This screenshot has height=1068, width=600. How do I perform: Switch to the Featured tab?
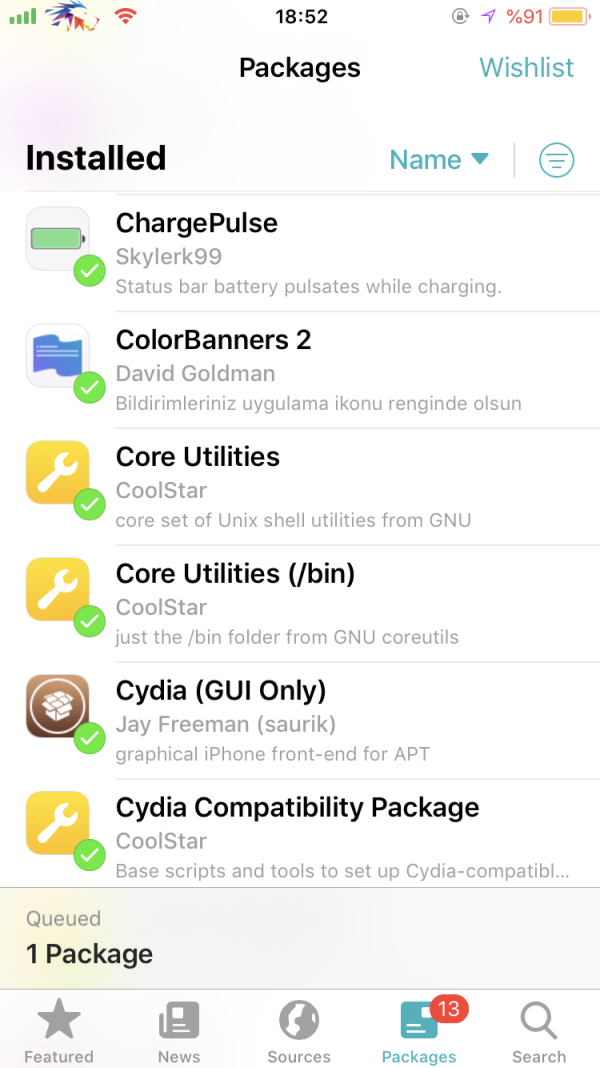[x=59, y=1032]
